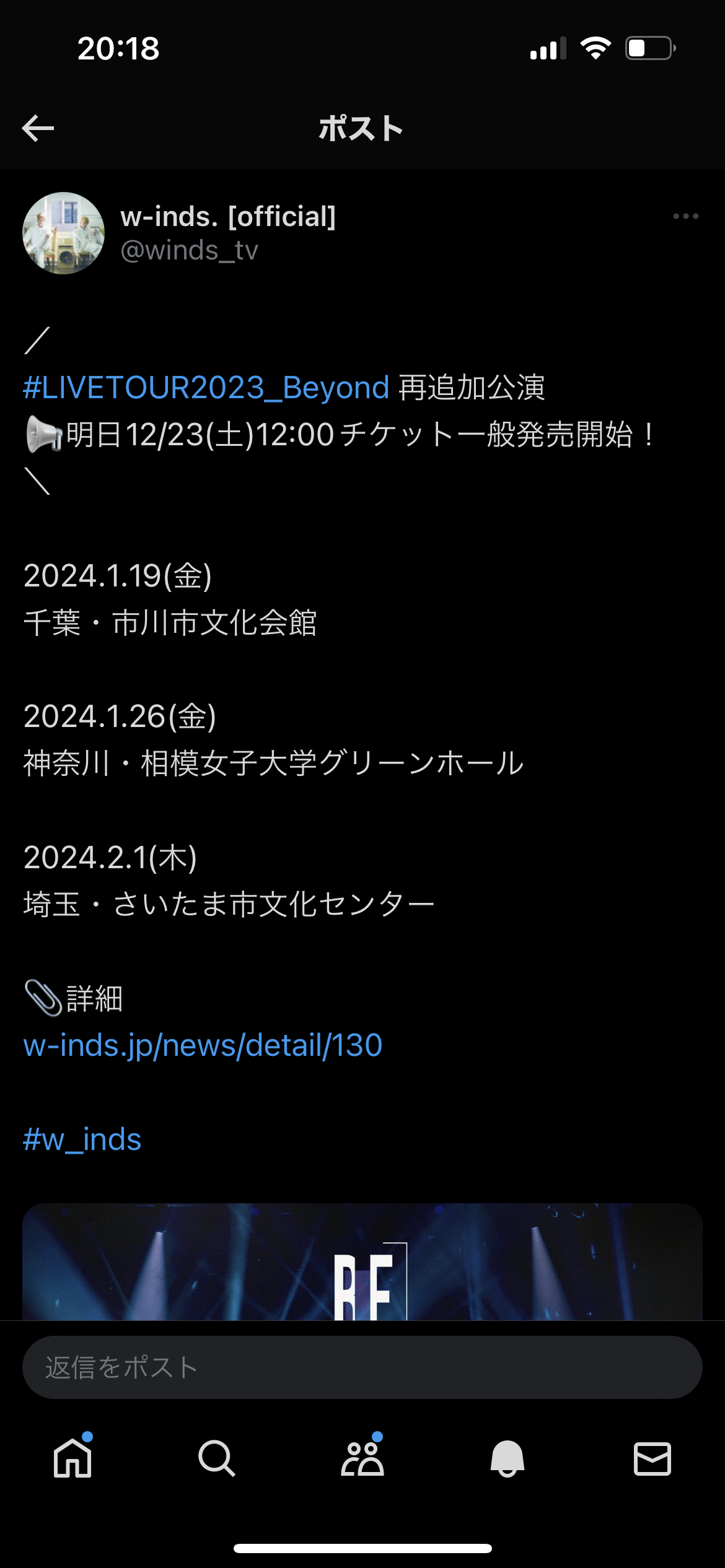This screenshot has width=725, height=1568.
Task: Go back using the arrow icon
Action: pos(38,128)
